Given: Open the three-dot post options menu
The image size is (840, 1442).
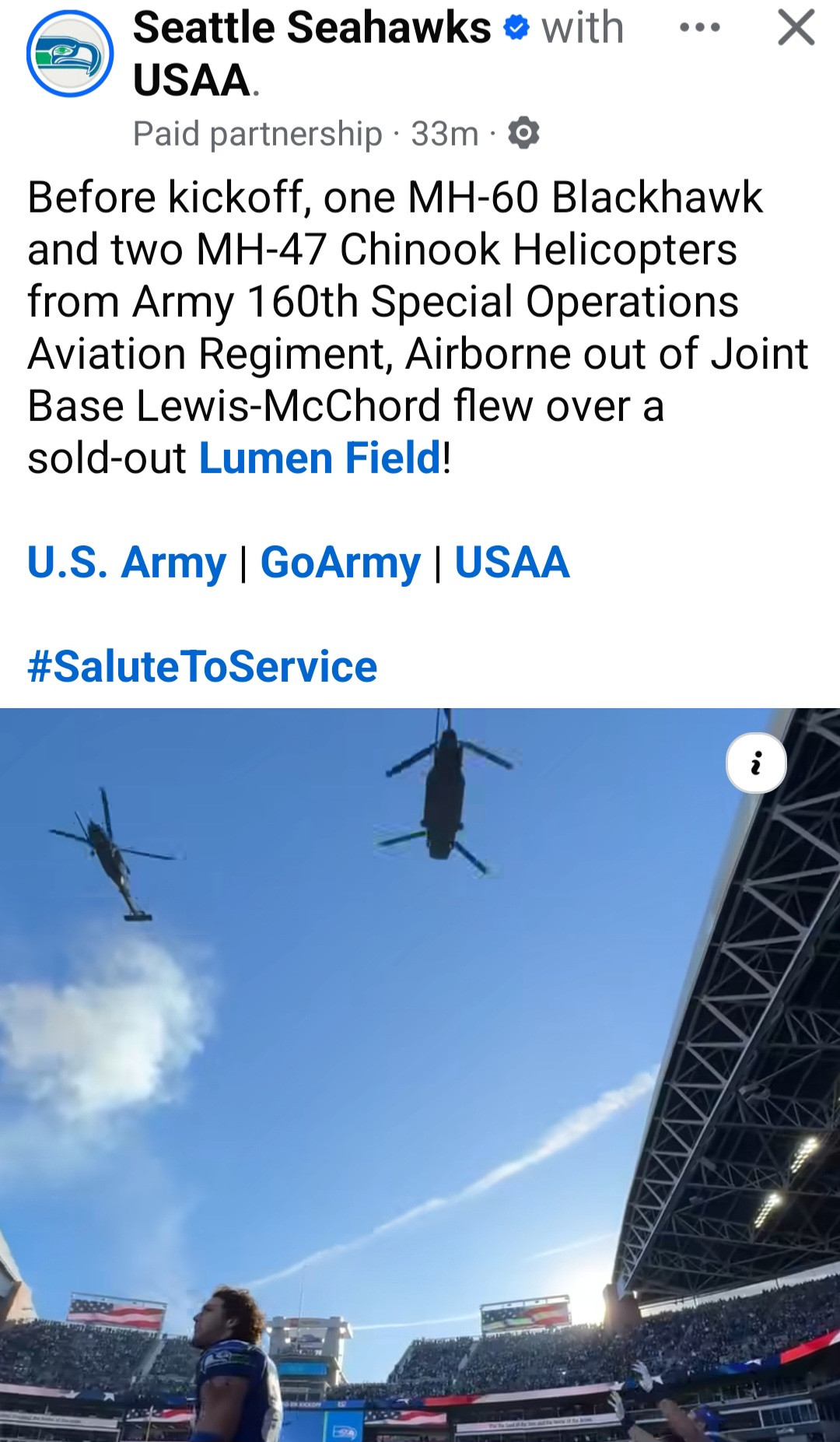Looking at the screenshot, I should (699, 29).
